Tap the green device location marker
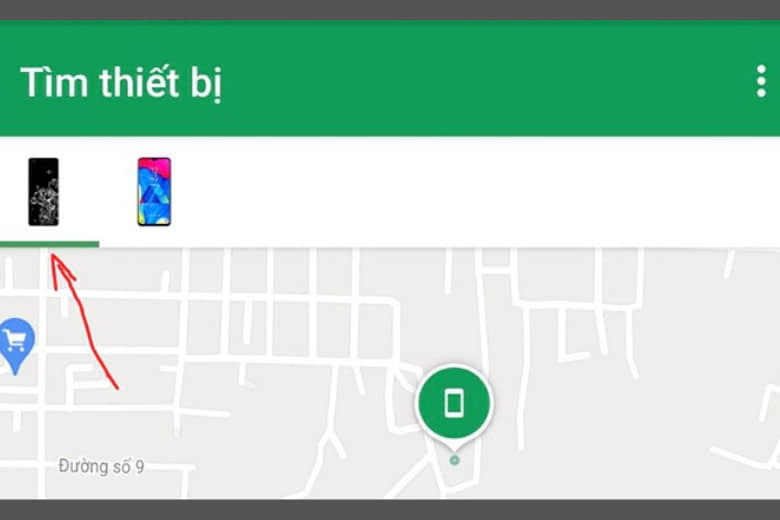This screenshot has width=780, height=520. (x=454, y=403)
